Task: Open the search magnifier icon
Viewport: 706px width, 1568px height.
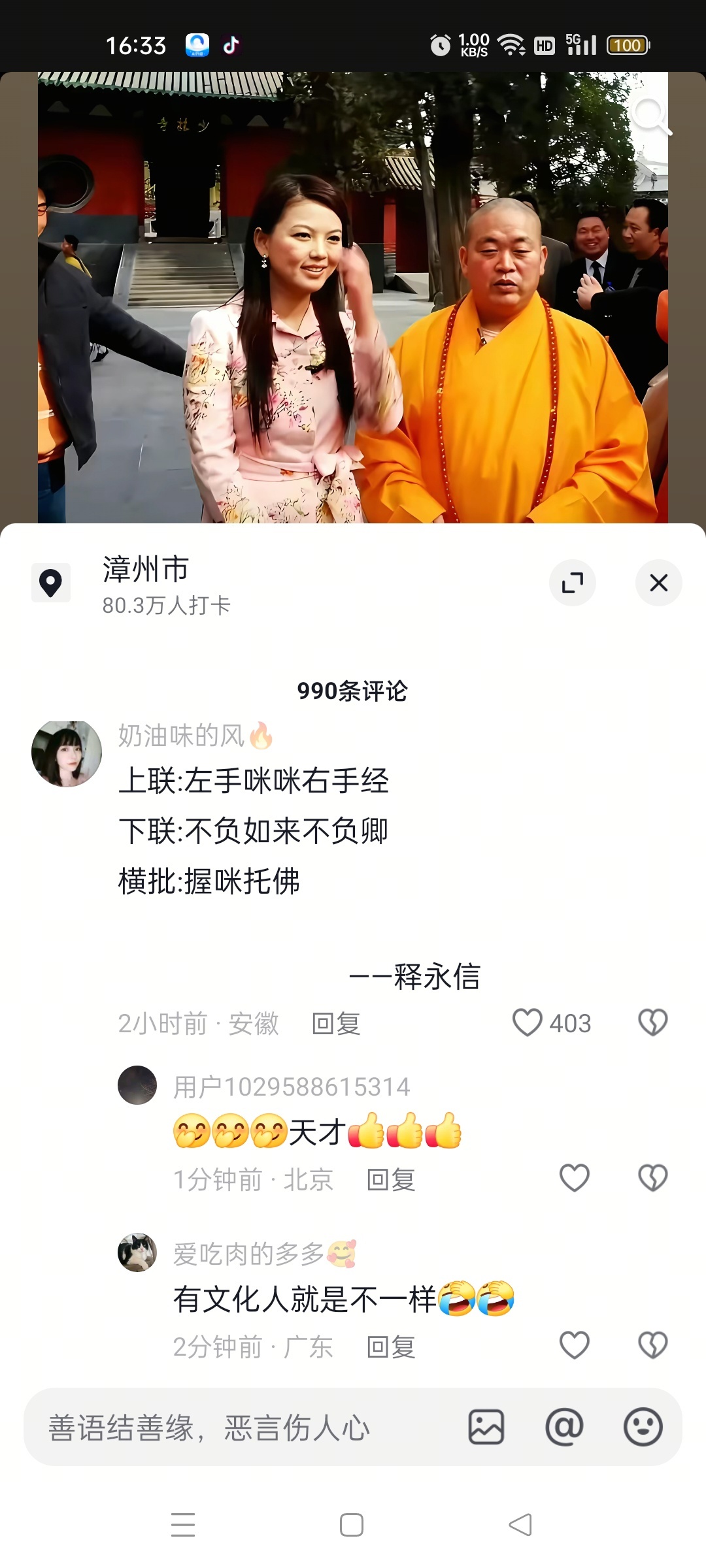Action: 650,116
